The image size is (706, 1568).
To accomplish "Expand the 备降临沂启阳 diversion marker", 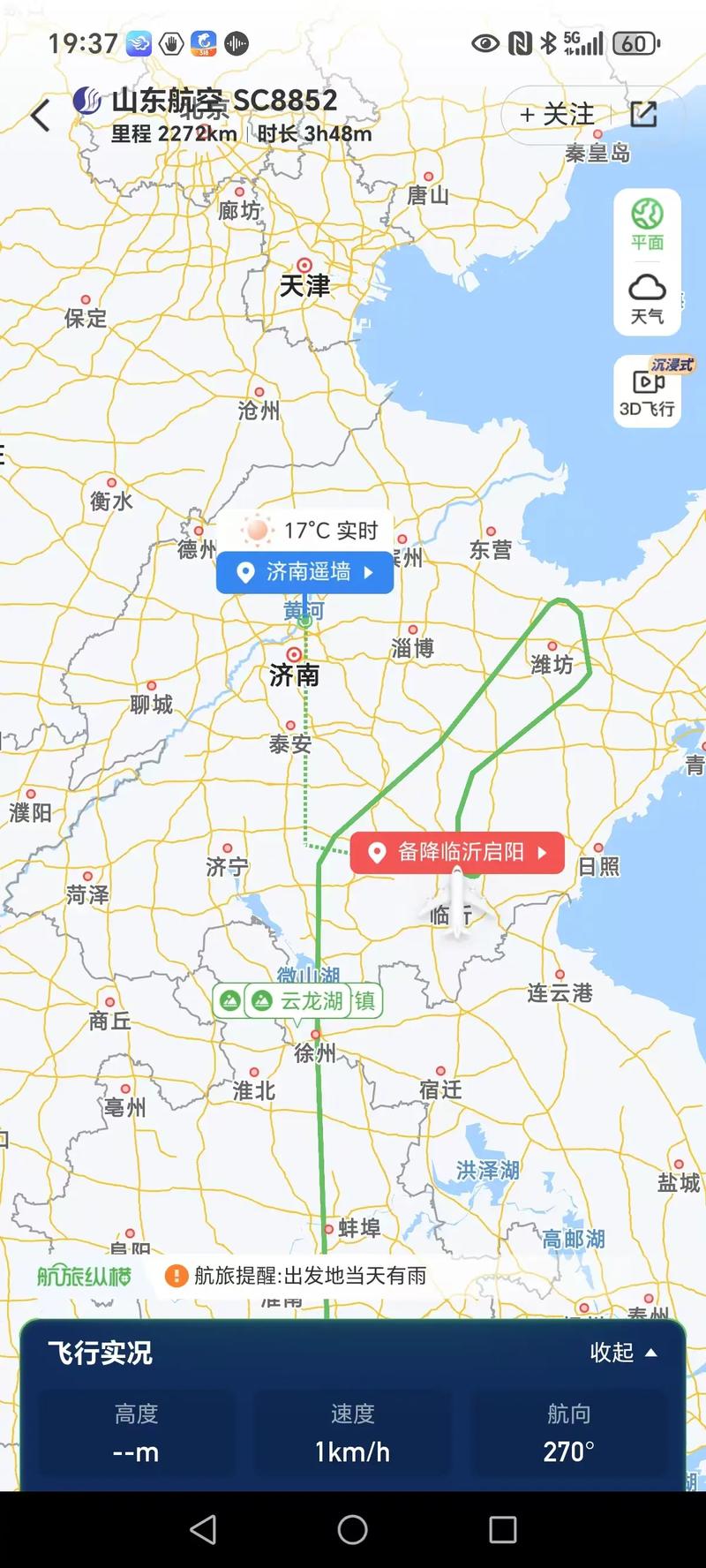I will pyautogui.click(x=455, y=852).
